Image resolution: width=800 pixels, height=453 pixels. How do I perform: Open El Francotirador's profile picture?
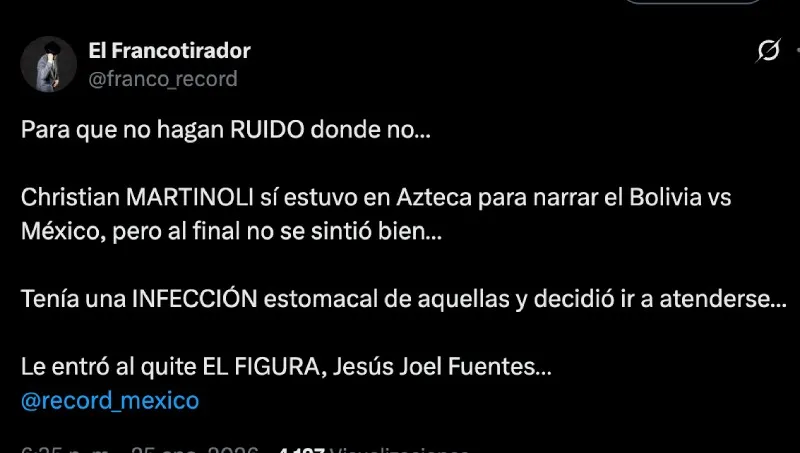tap(45, 65)
